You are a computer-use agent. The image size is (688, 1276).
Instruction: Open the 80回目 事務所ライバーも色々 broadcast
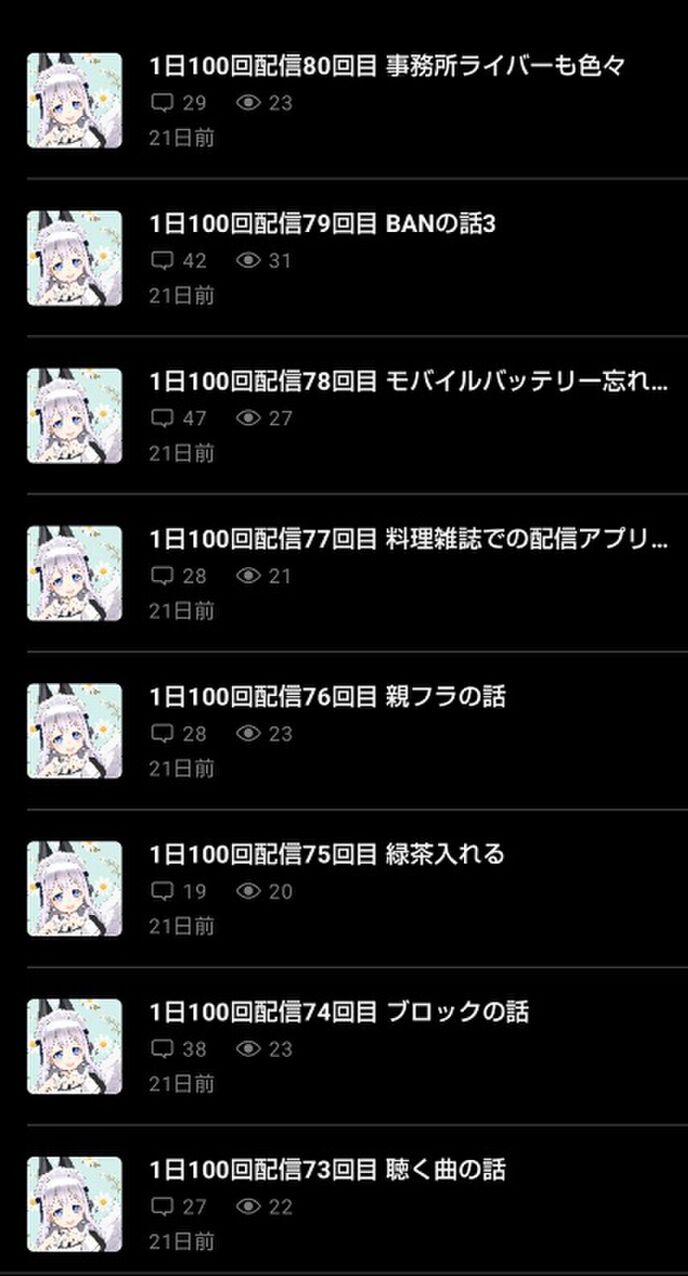387,67
